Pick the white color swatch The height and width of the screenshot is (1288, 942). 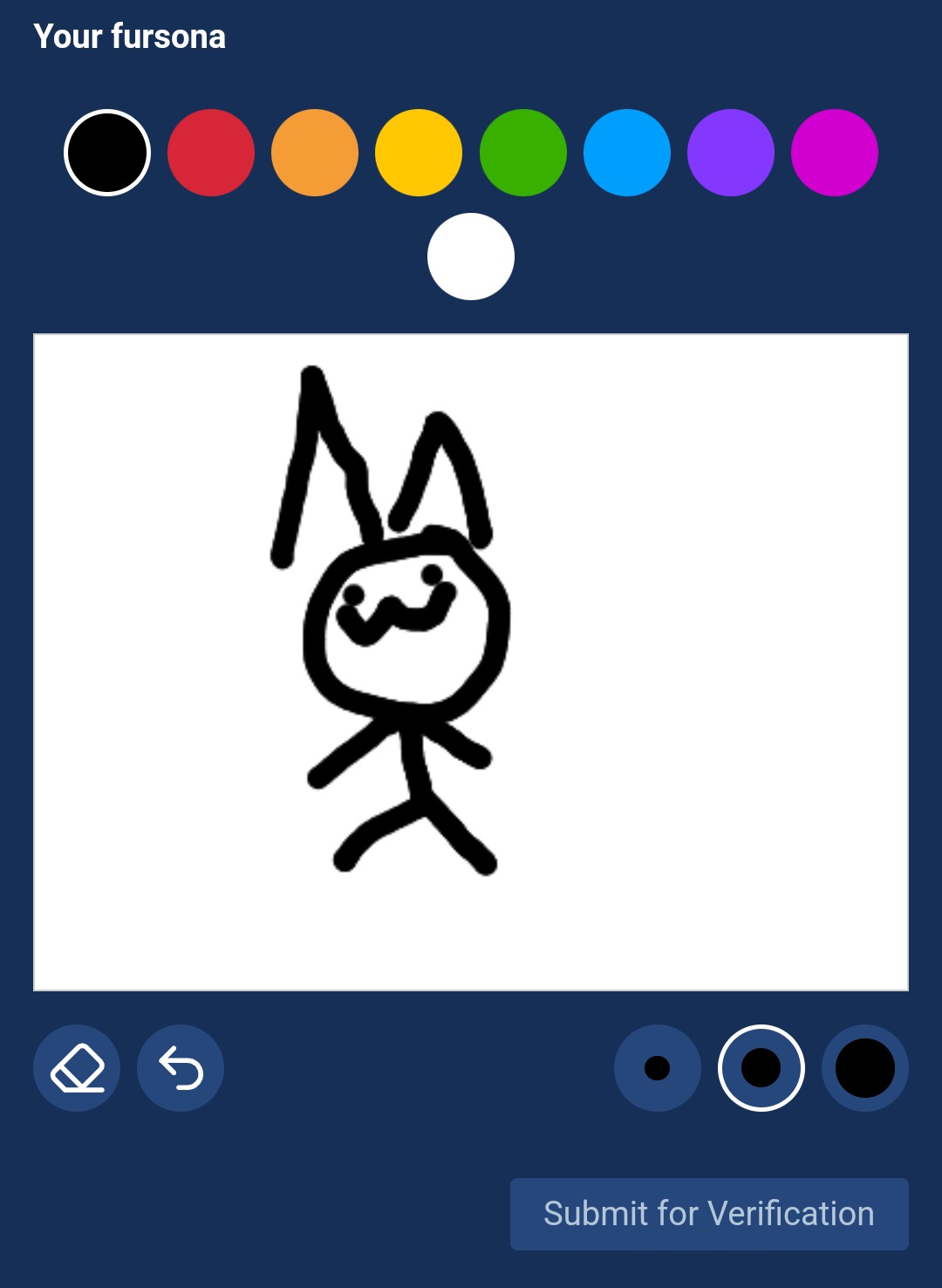(471, 257)
